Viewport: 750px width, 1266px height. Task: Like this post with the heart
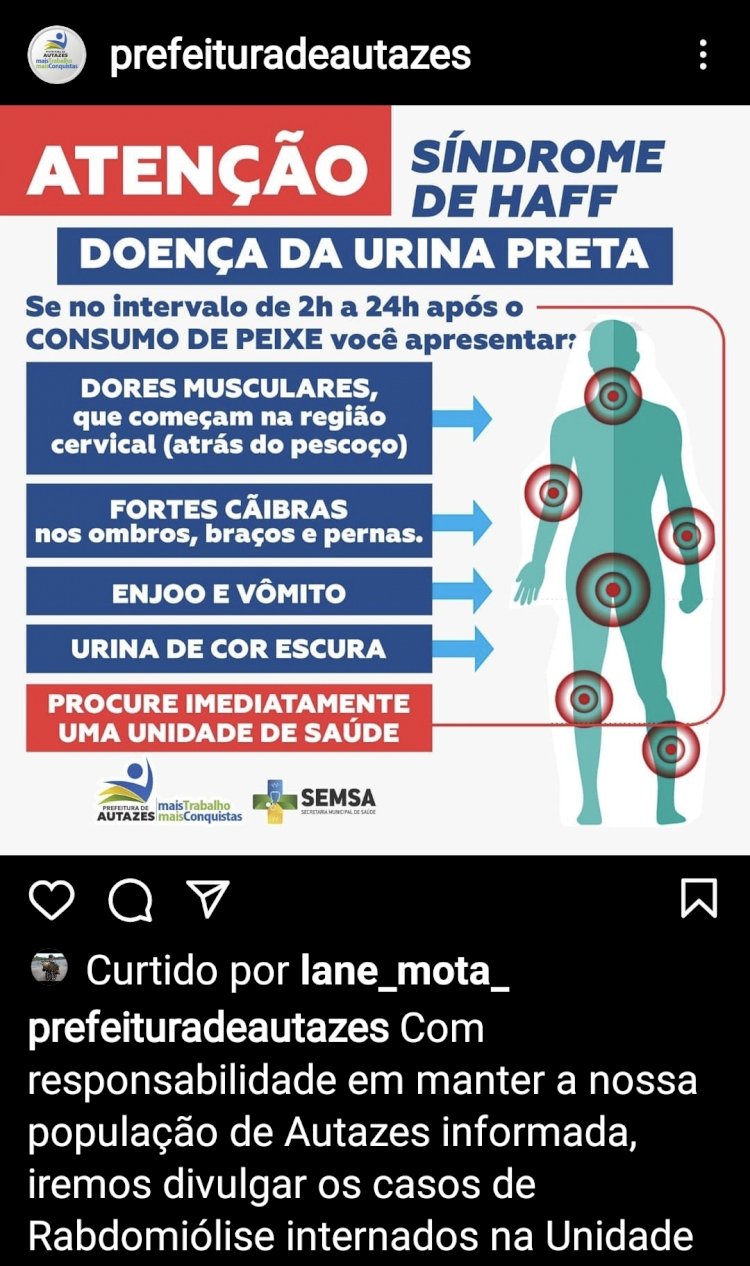(x=52, y=899)
